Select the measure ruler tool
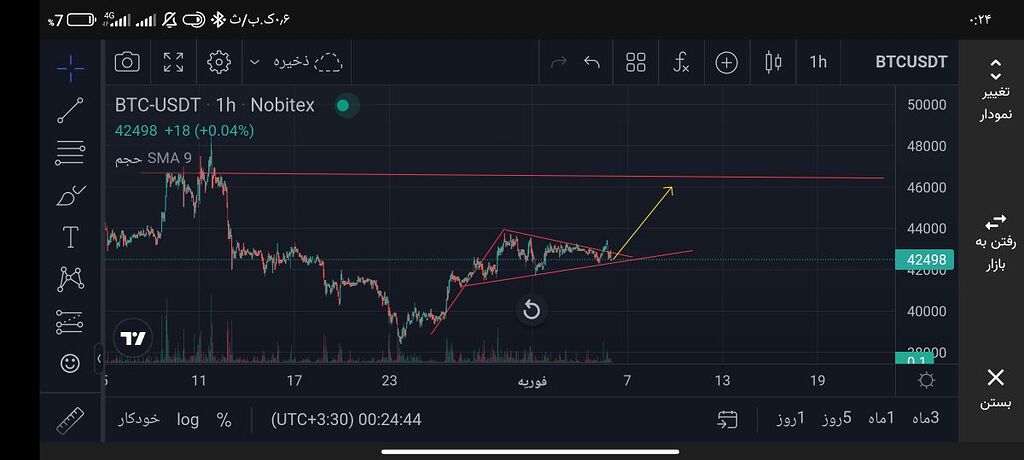 70,420
